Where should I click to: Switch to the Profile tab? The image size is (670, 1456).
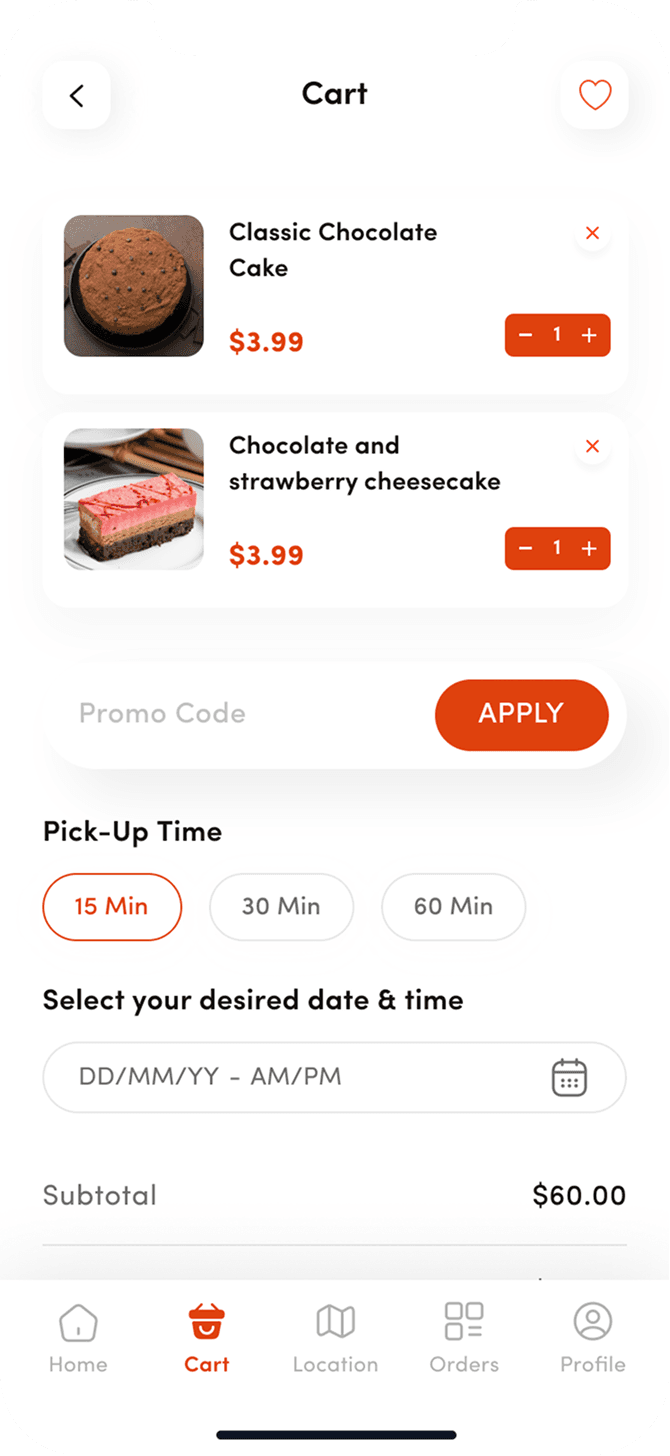coord(592,1337)
